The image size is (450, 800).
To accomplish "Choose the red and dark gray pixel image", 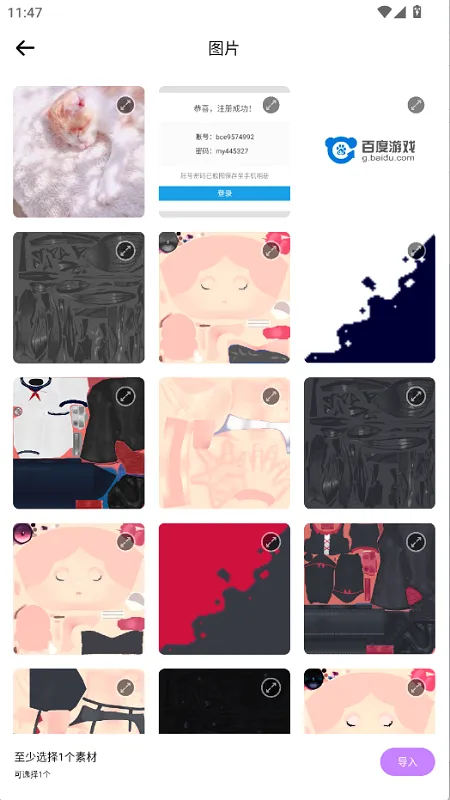I will 224,589.
